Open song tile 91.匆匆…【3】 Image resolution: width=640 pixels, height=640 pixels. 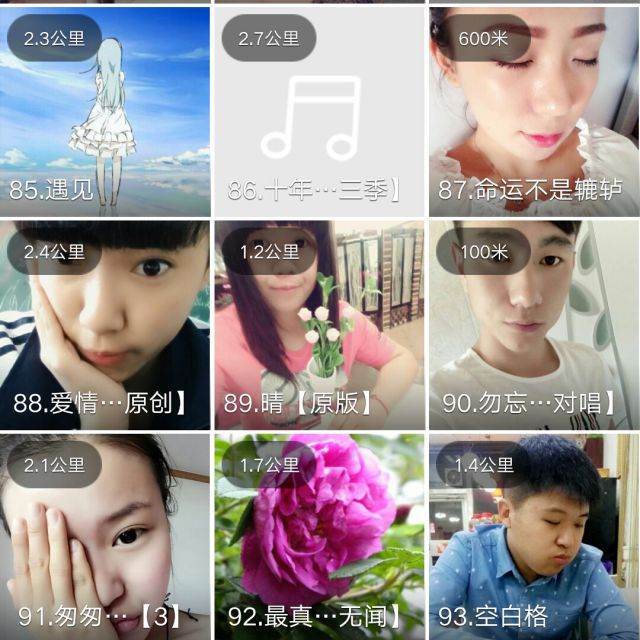105,536
